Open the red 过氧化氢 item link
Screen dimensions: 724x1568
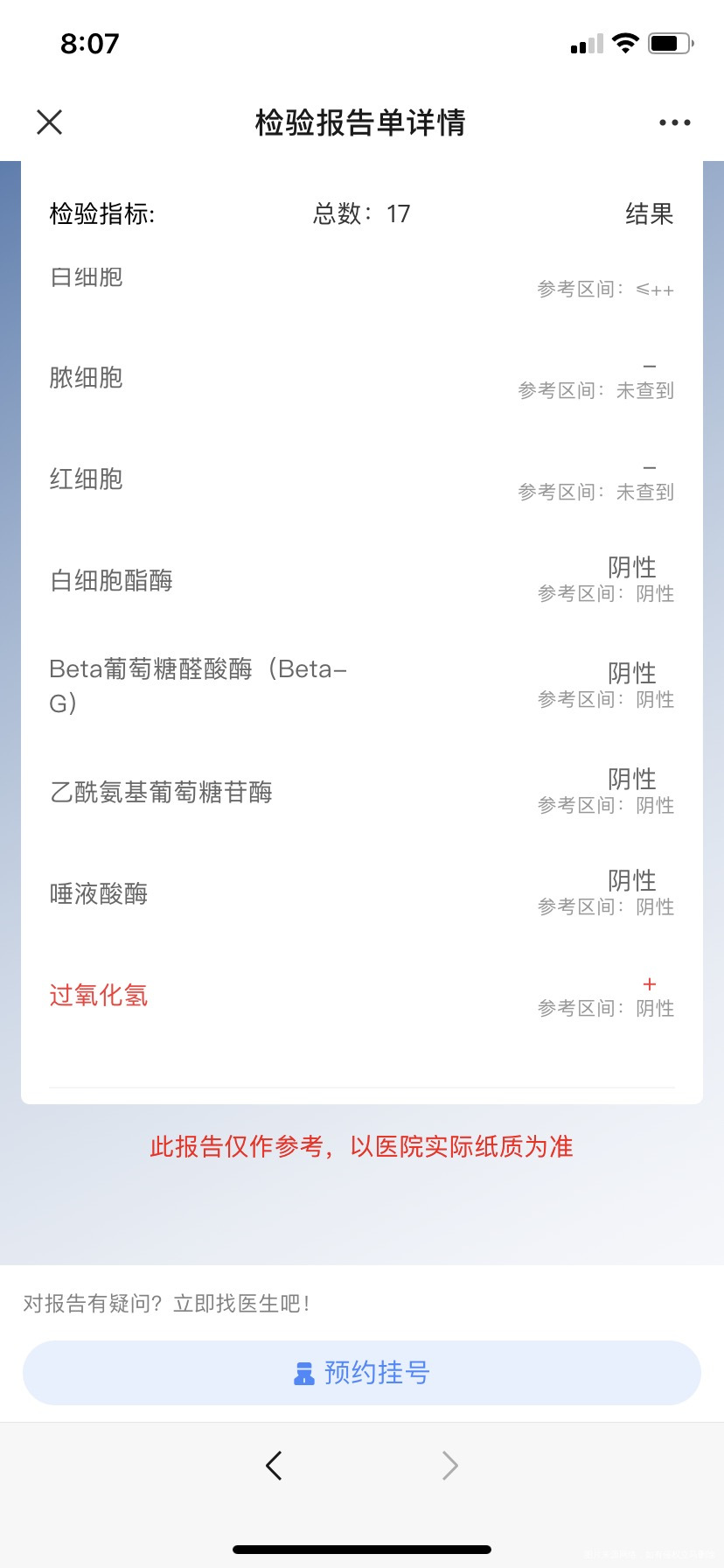point(98,995)
